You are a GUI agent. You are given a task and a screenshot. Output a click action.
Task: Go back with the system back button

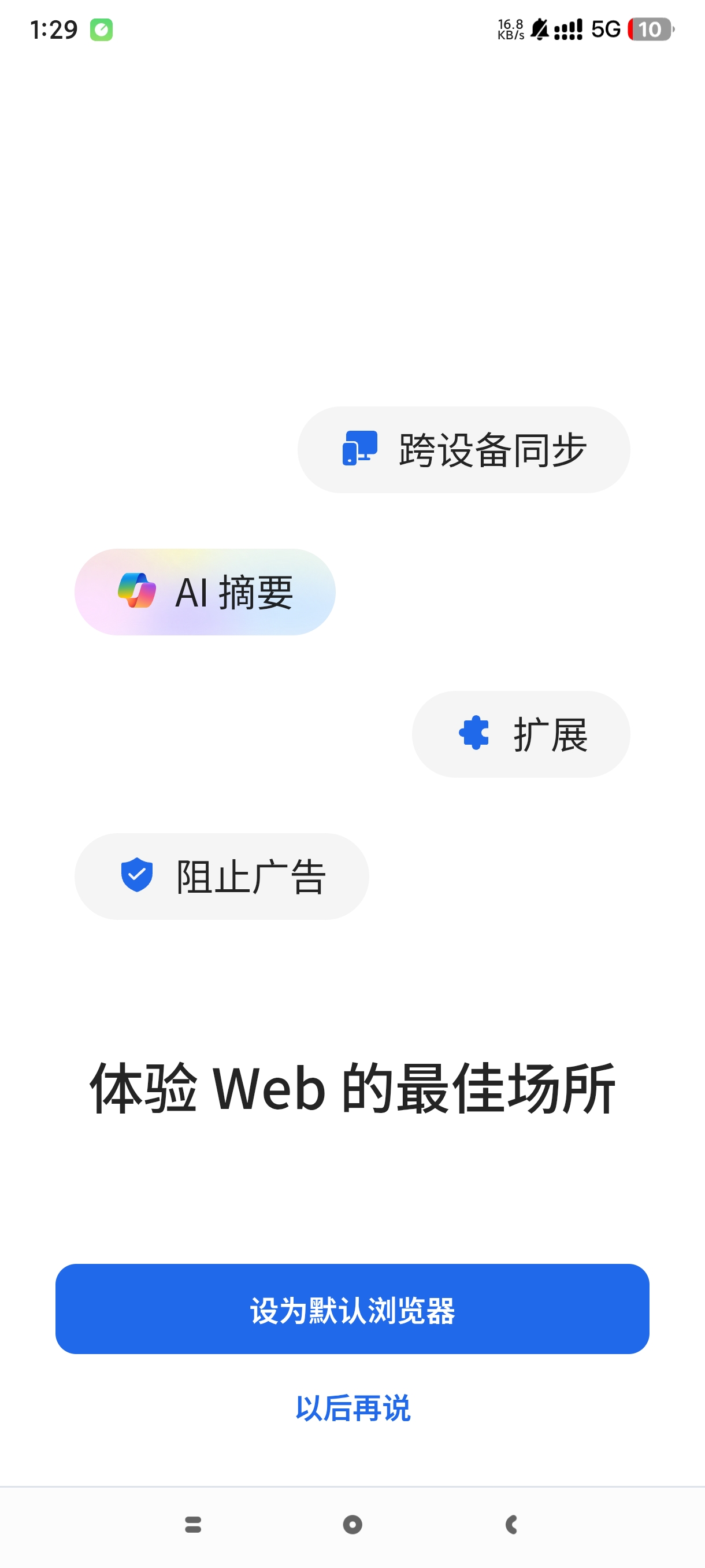511,1524
